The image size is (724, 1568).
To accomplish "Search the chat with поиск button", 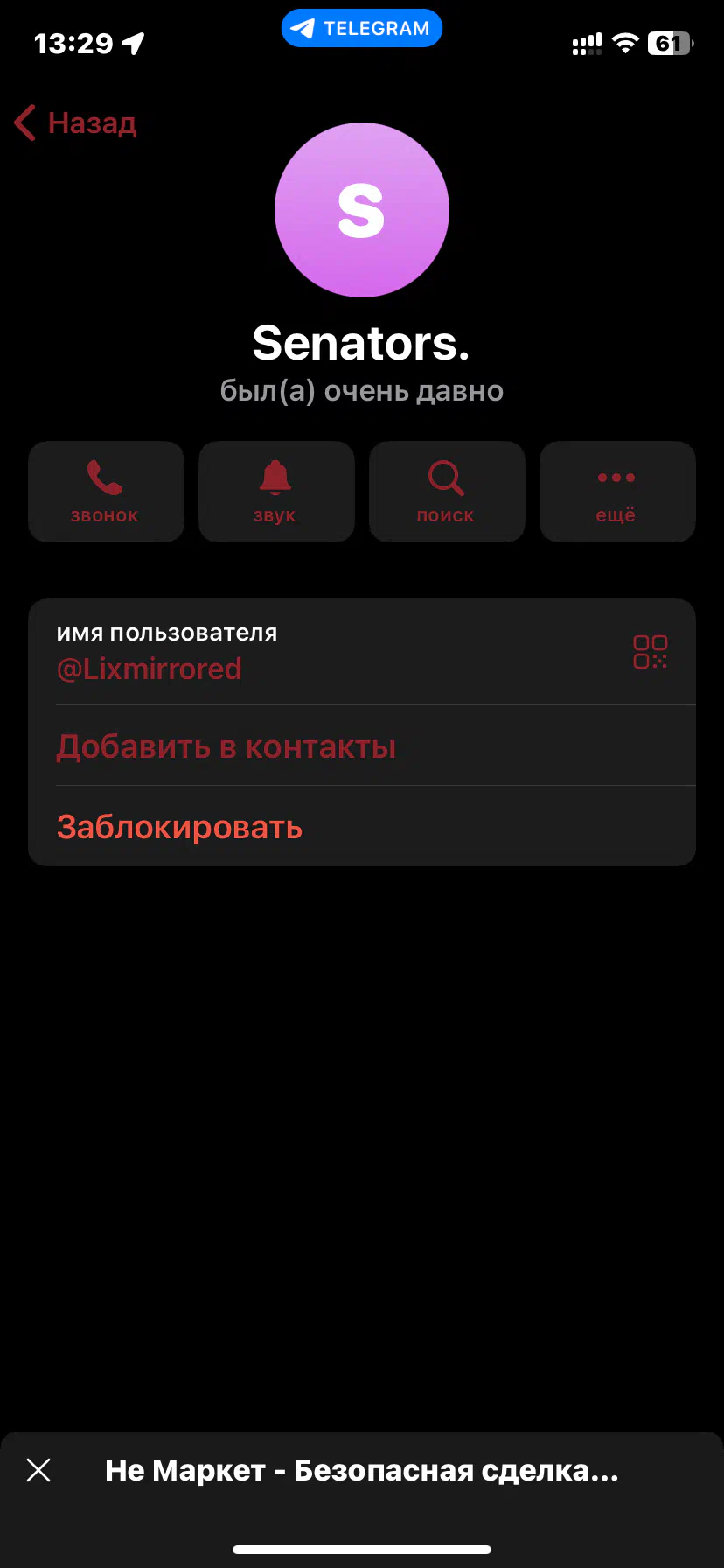I will (447, 492).
